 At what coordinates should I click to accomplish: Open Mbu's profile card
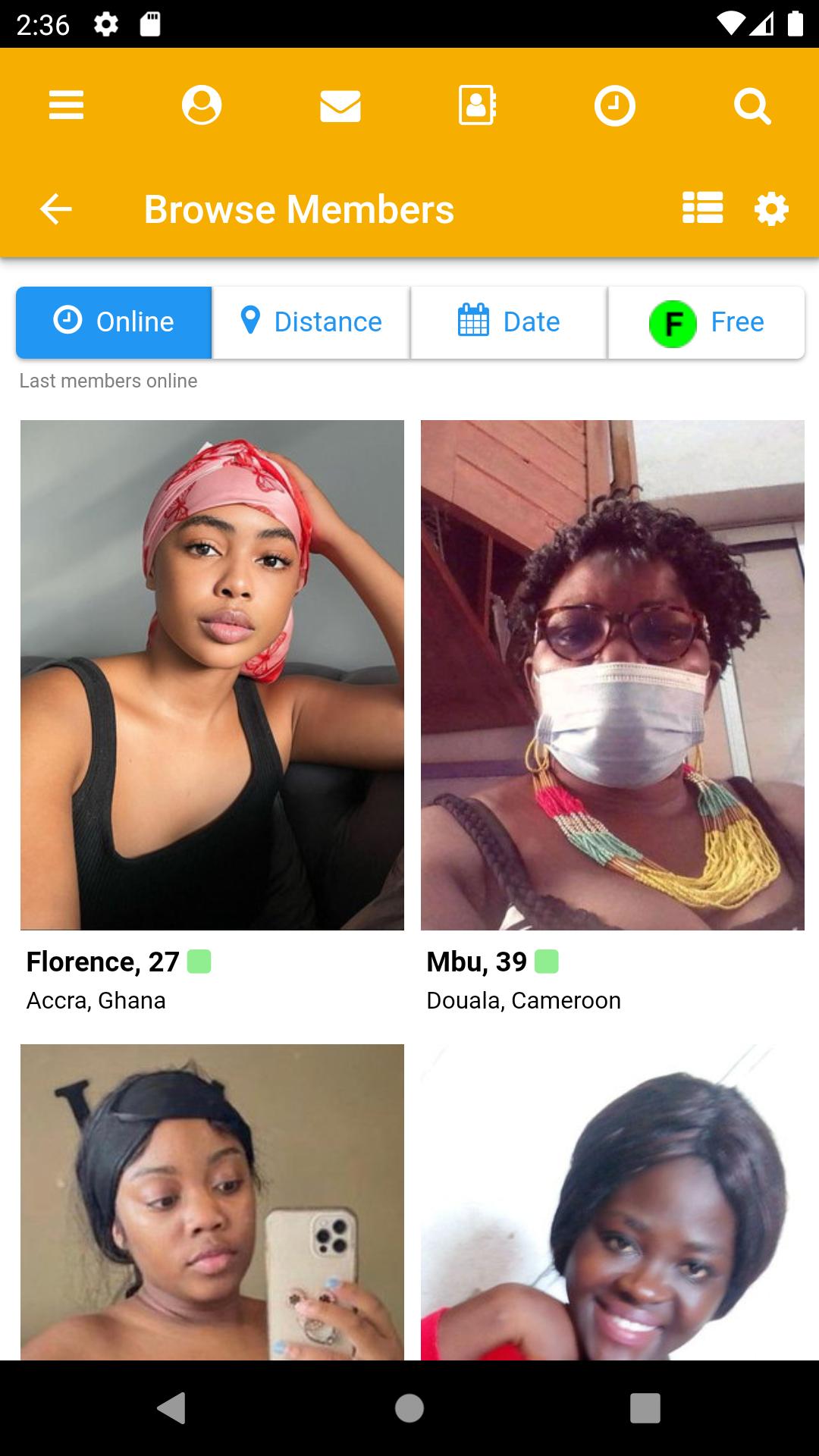(x=613, y=717)
